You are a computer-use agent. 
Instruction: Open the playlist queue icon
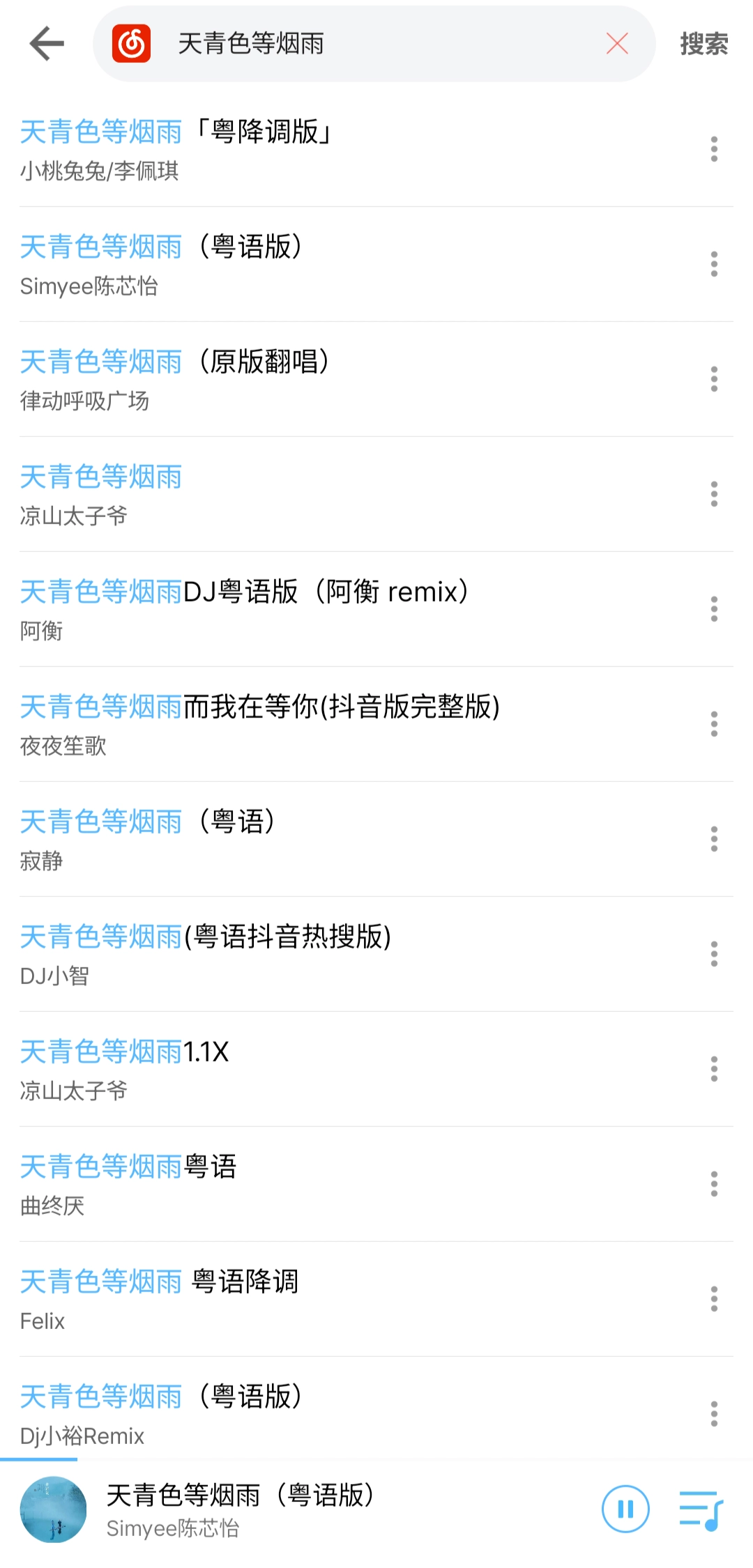(x=701, y=1510)
